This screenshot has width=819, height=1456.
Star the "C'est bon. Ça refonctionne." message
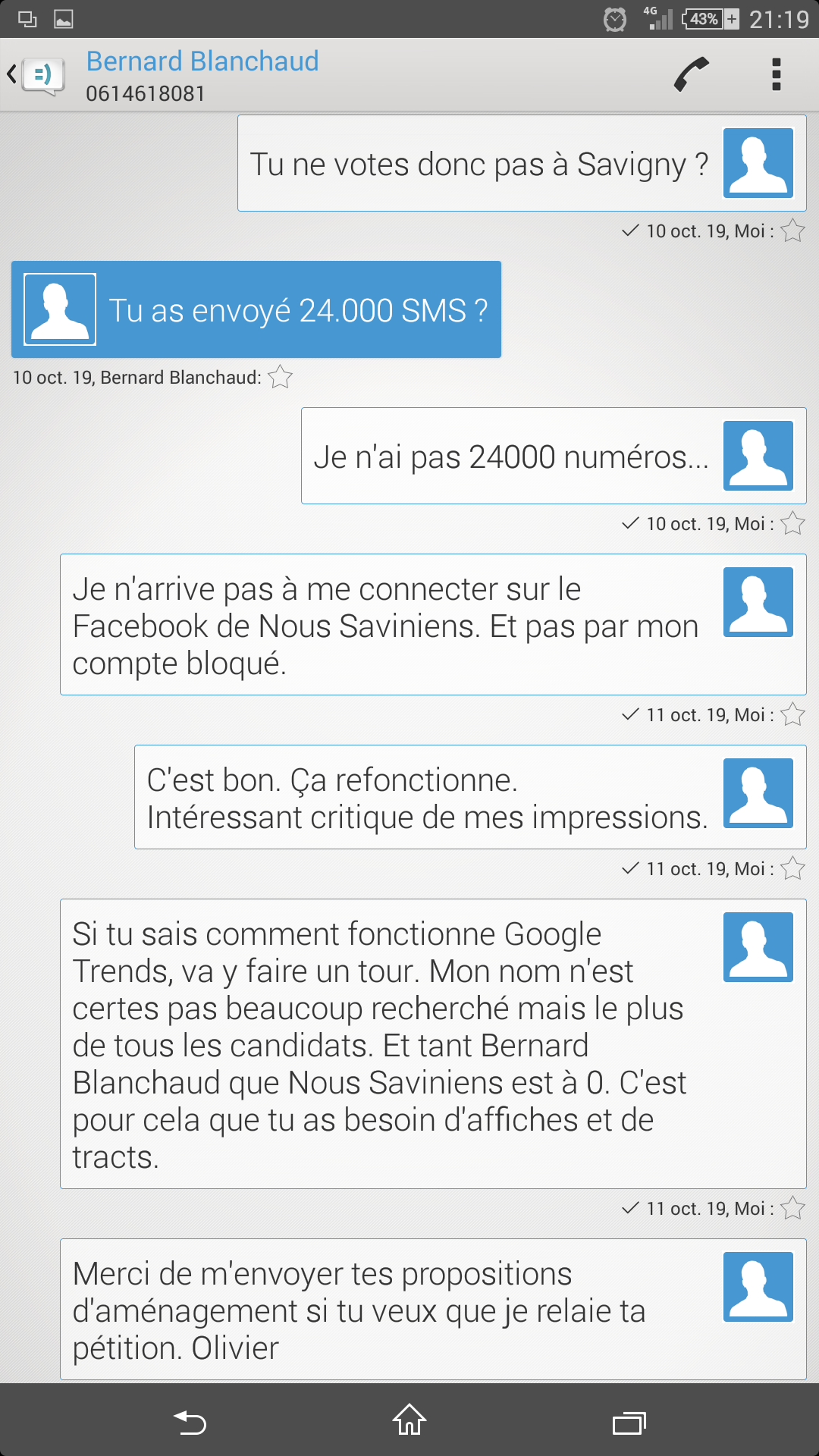click(792, 868)
